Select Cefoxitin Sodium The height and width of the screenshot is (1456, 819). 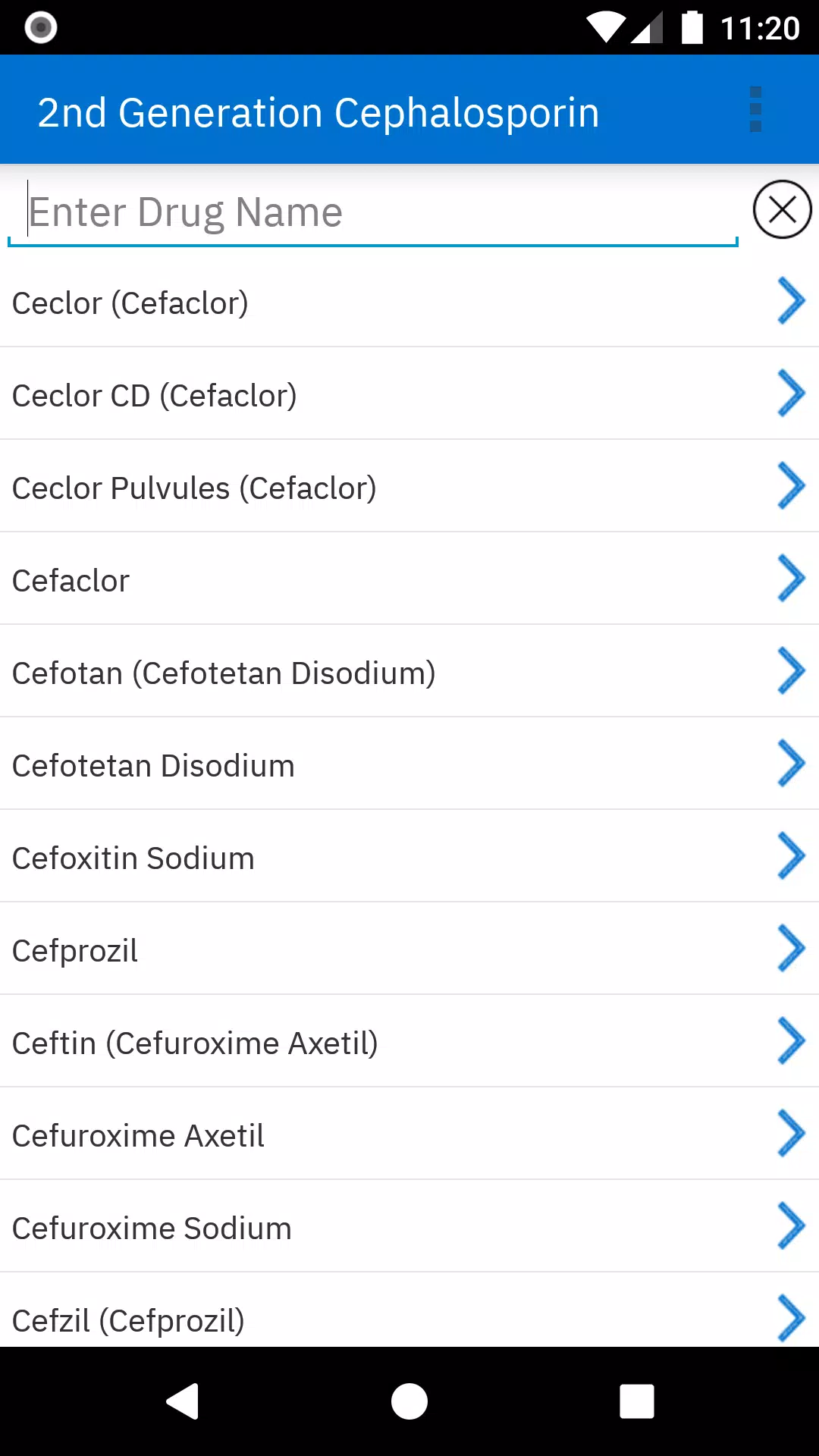pos(409,857)
